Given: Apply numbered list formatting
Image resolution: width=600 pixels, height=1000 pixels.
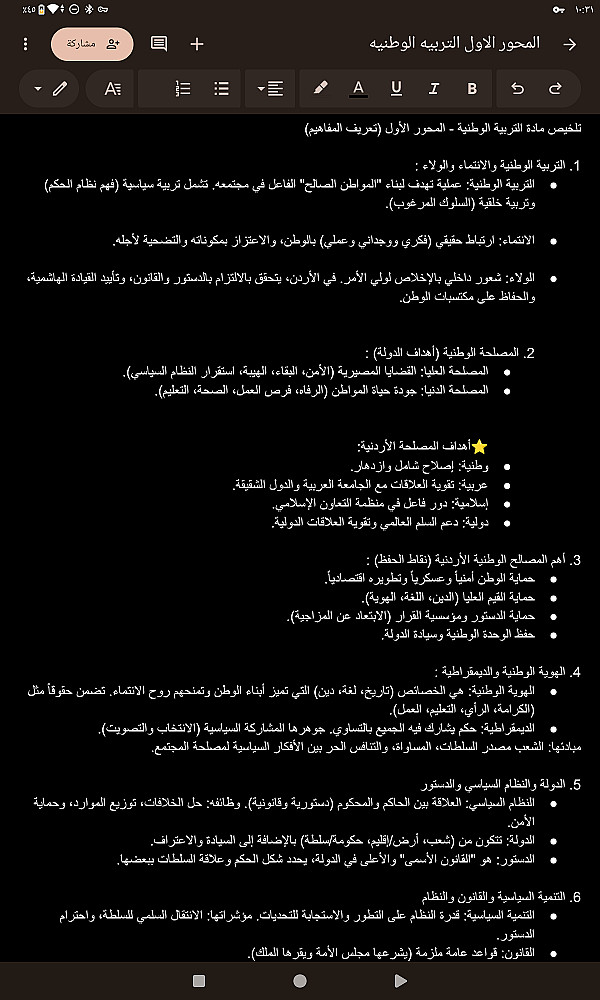Looking at the screenshot, I should (x=183, y=89).
